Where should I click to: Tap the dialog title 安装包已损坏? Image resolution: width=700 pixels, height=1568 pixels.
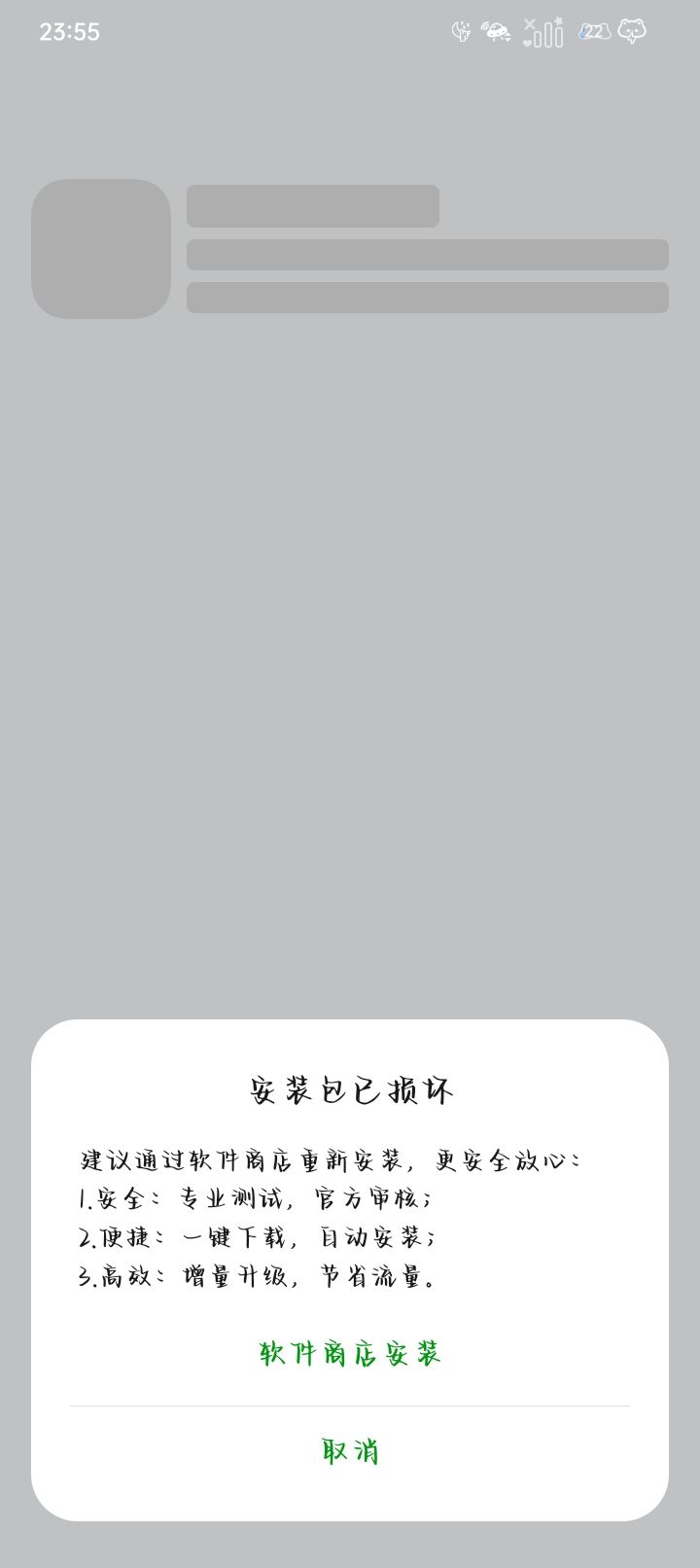point(350,1090)
